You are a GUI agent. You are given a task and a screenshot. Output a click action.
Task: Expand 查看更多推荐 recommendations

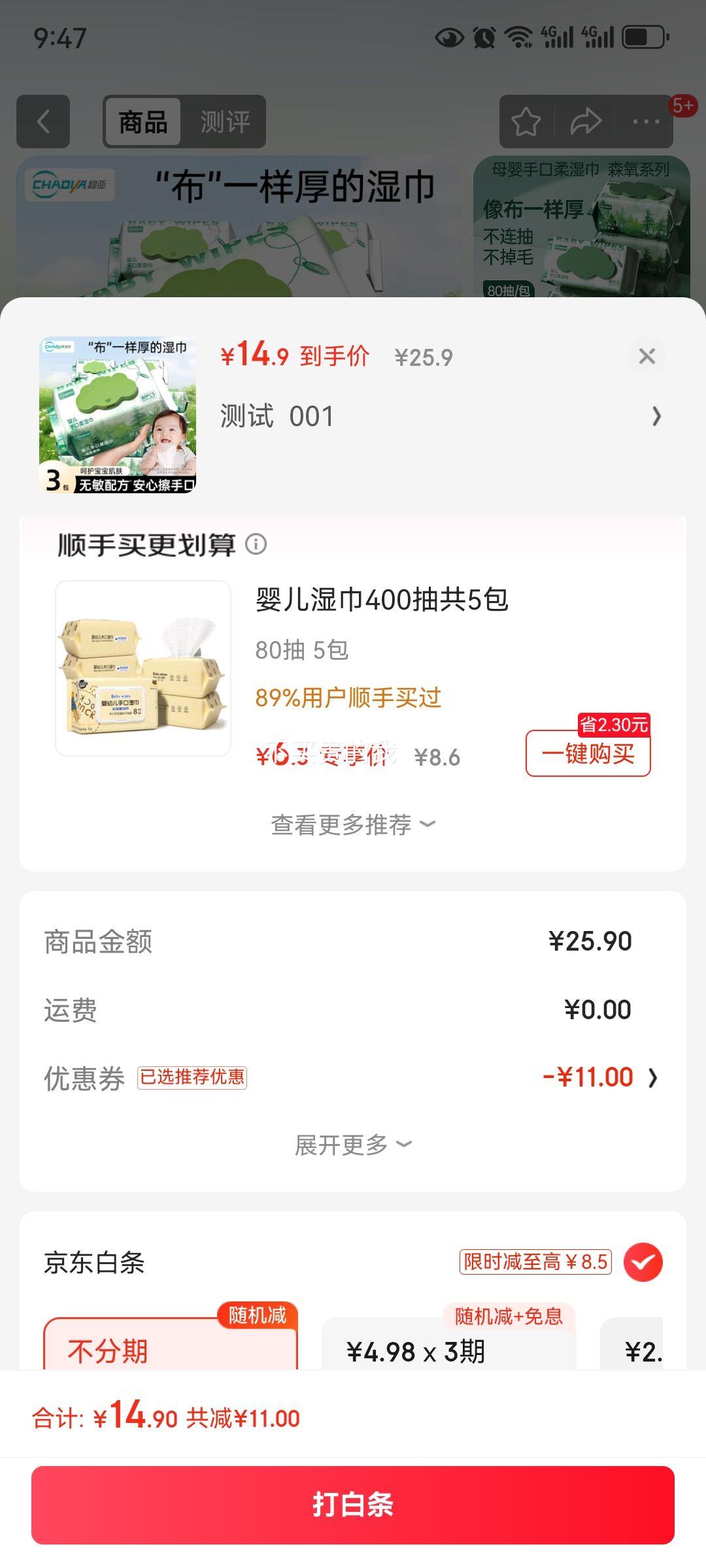353,825
